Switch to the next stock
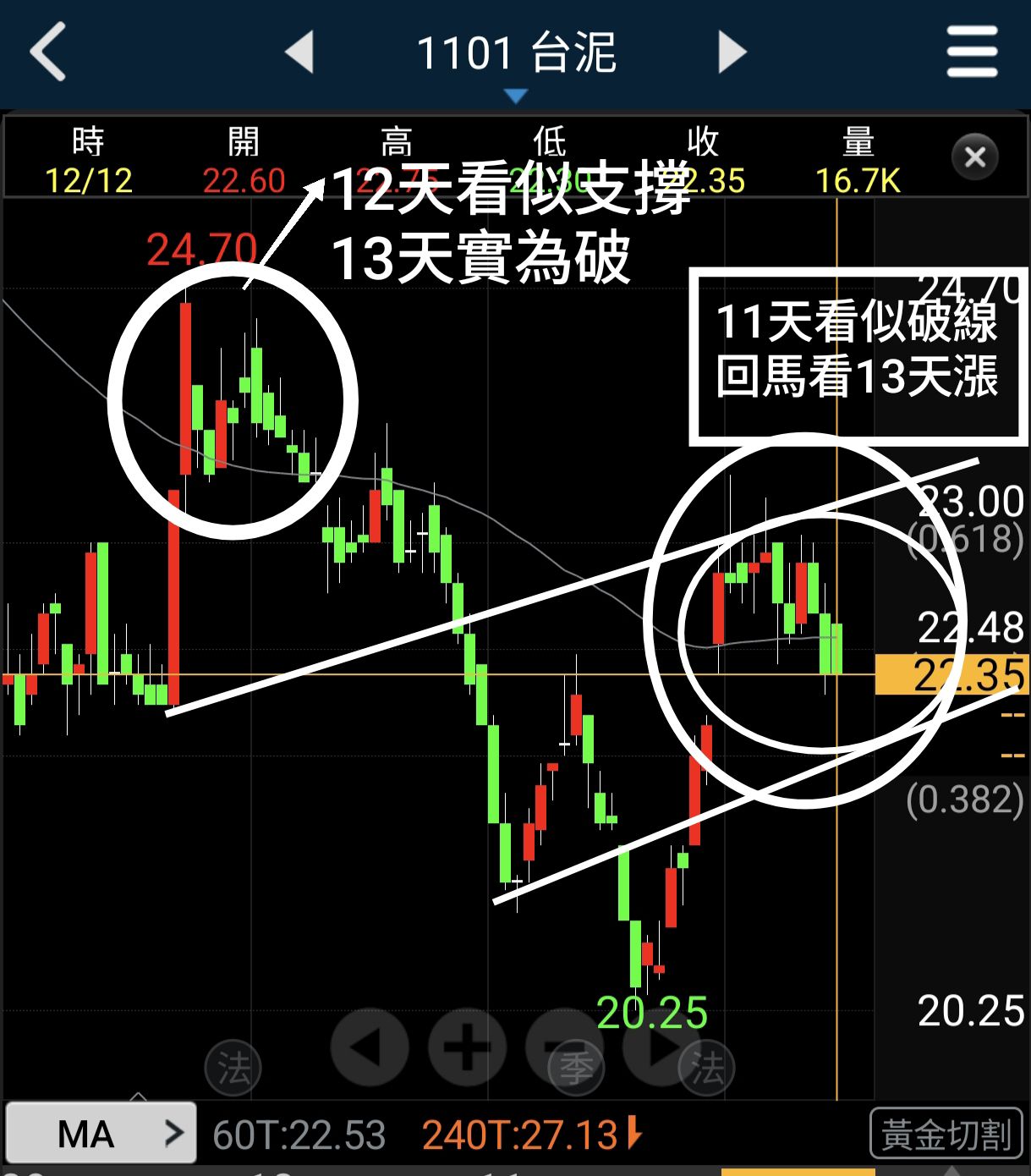Image resolution: width=1031 pixels, height=1176 pixels. 732,52
